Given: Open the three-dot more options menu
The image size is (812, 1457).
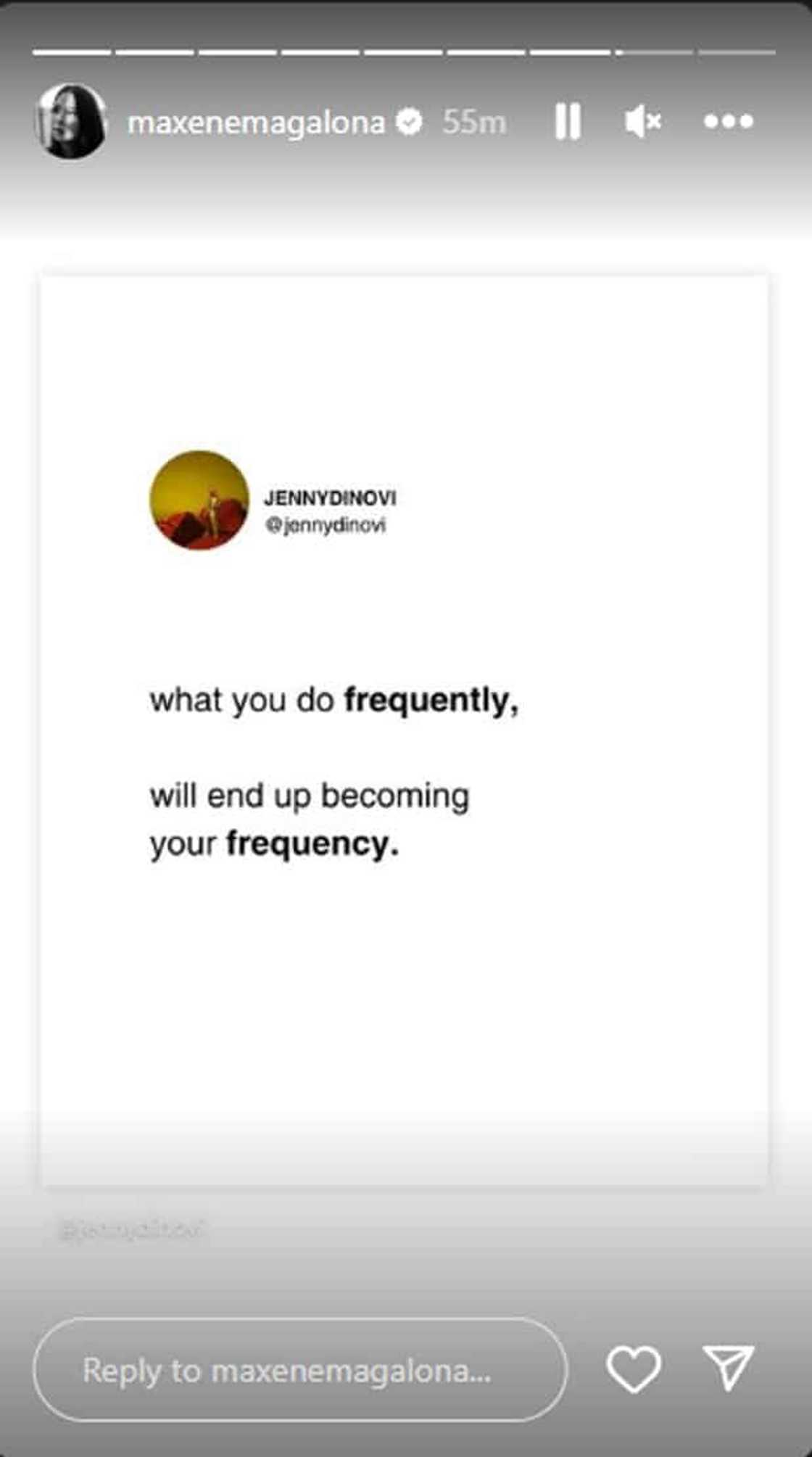Looking at the screenshot, I should tap(728, 121).
